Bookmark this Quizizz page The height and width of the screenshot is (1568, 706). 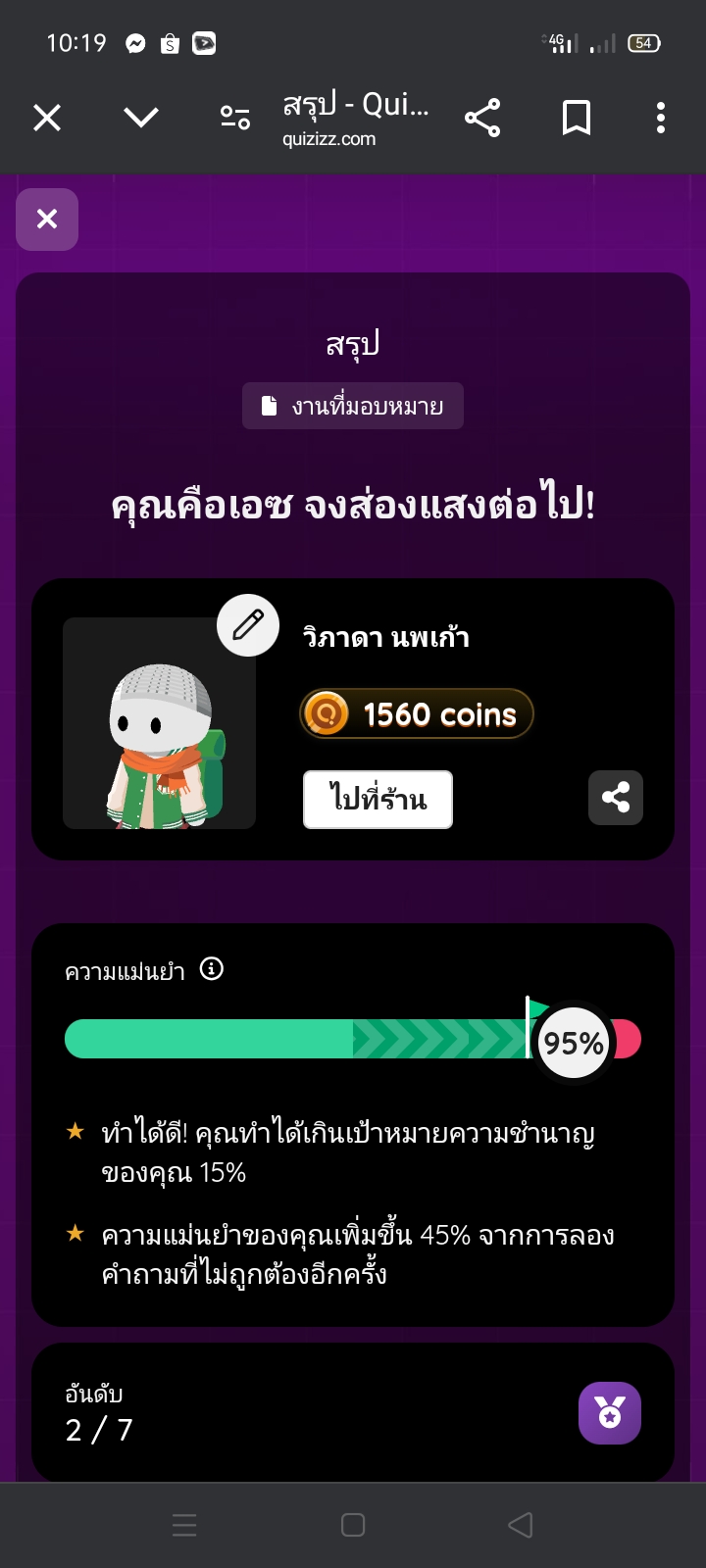(x=577, y=119)
